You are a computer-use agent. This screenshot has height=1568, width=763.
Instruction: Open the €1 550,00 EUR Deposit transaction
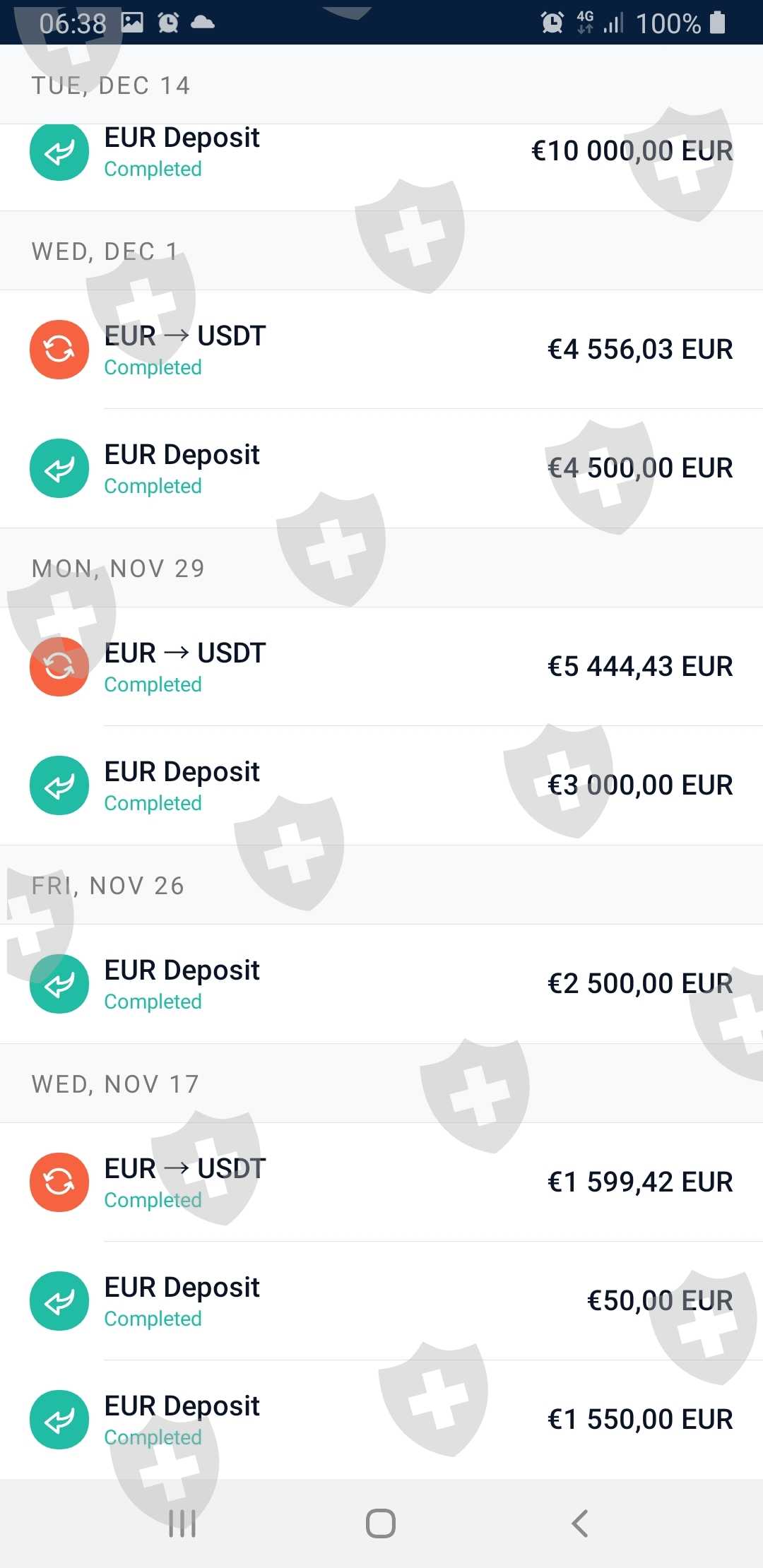(381, 1420)
